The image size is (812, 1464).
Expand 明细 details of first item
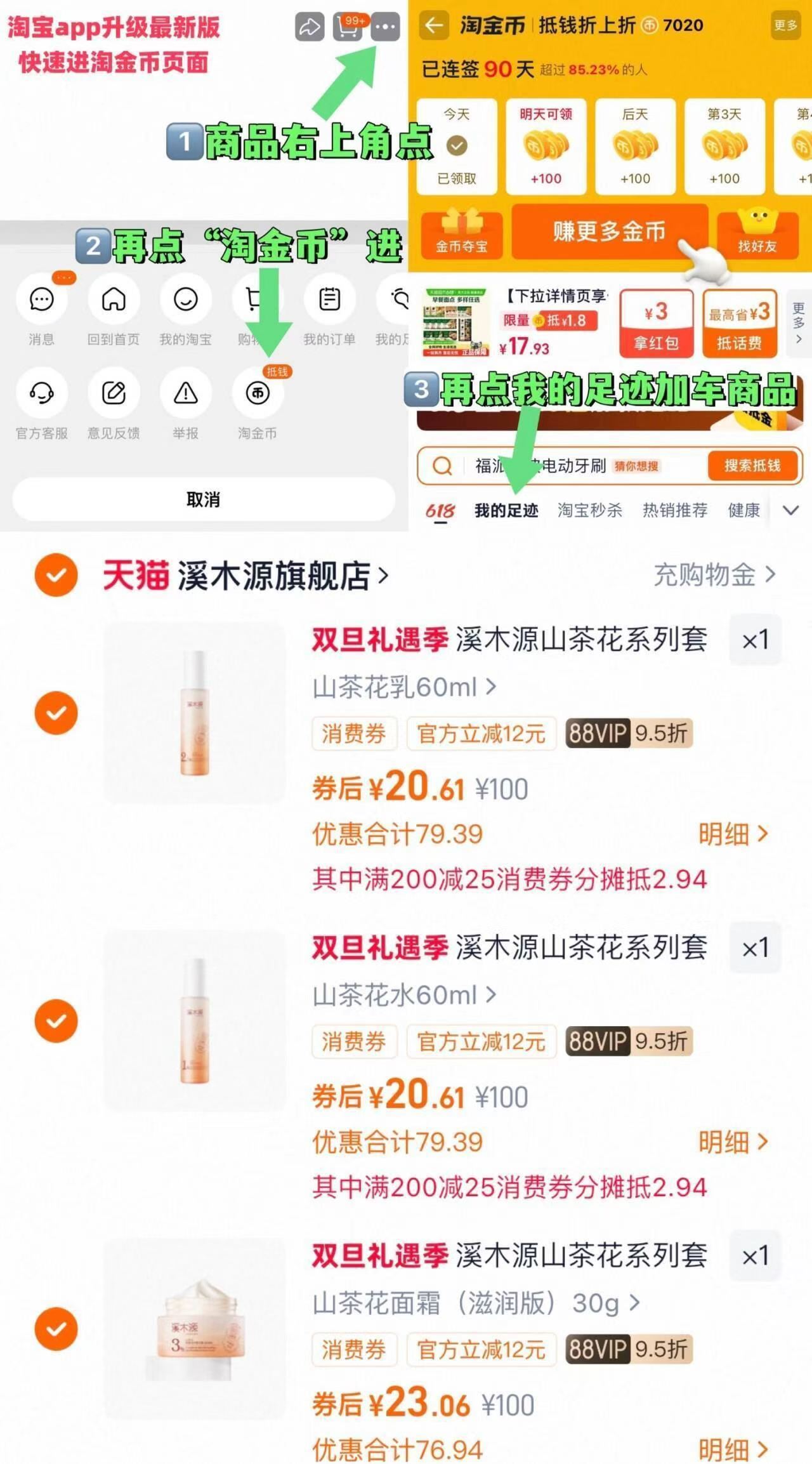(731, 833)
